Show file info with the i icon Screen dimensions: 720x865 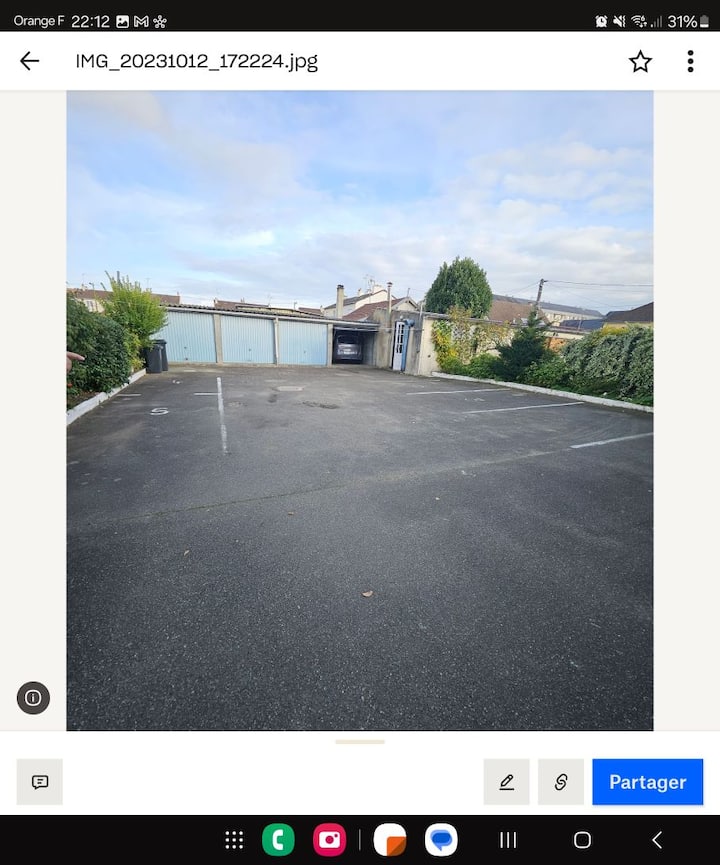point(33,698)
